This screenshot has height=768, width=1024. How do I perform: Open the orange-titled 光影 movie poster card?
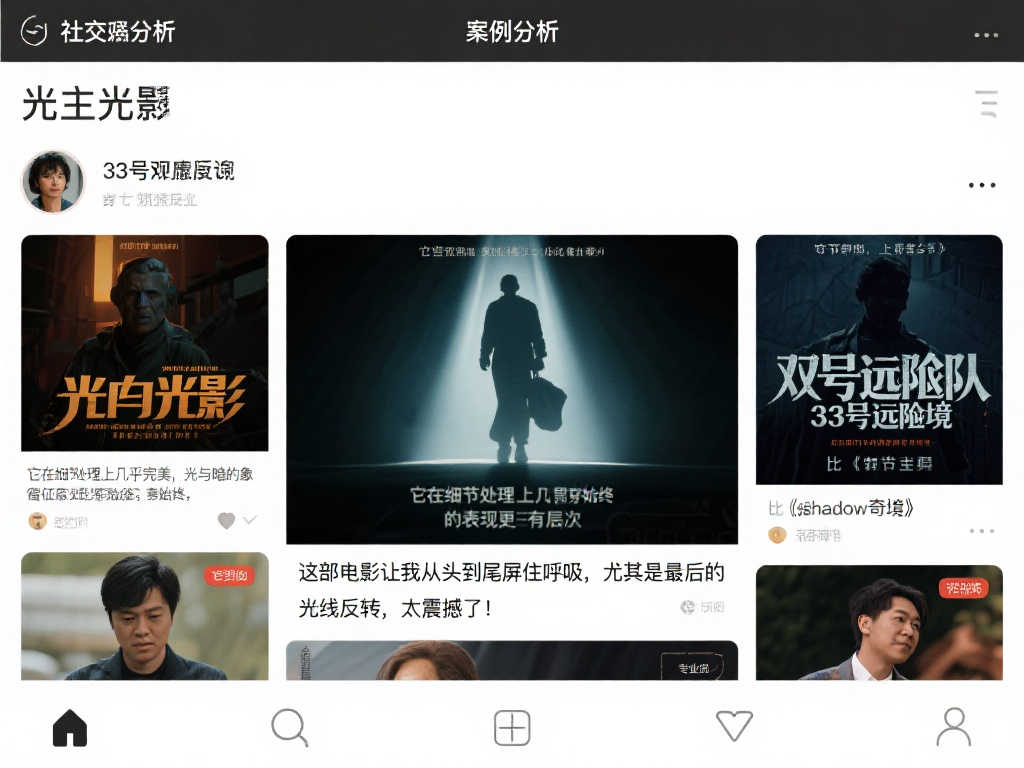[145, 343]
